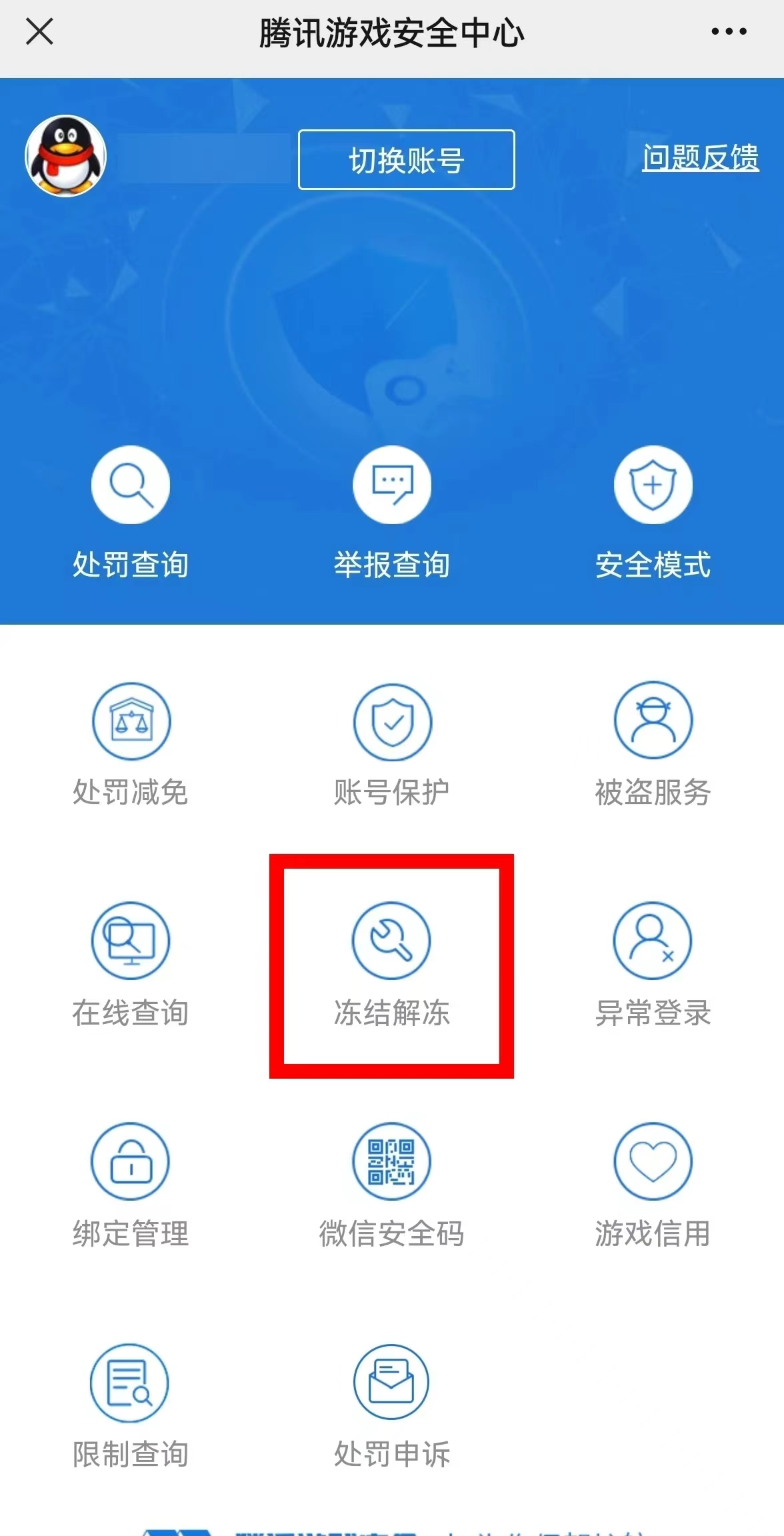Image resolution: width=784 pixels, height=1536 pixels.
Task: Close the 腾讯游戏安全中心 page
Action: (x=40, y=32)
